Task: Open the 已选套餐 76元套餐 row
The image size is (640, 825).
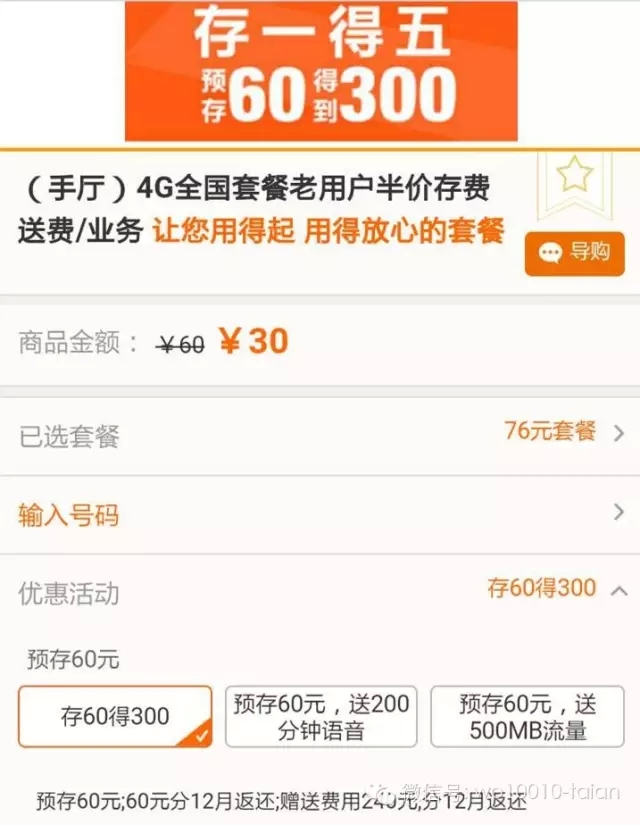Action: [x=320, y=435]
